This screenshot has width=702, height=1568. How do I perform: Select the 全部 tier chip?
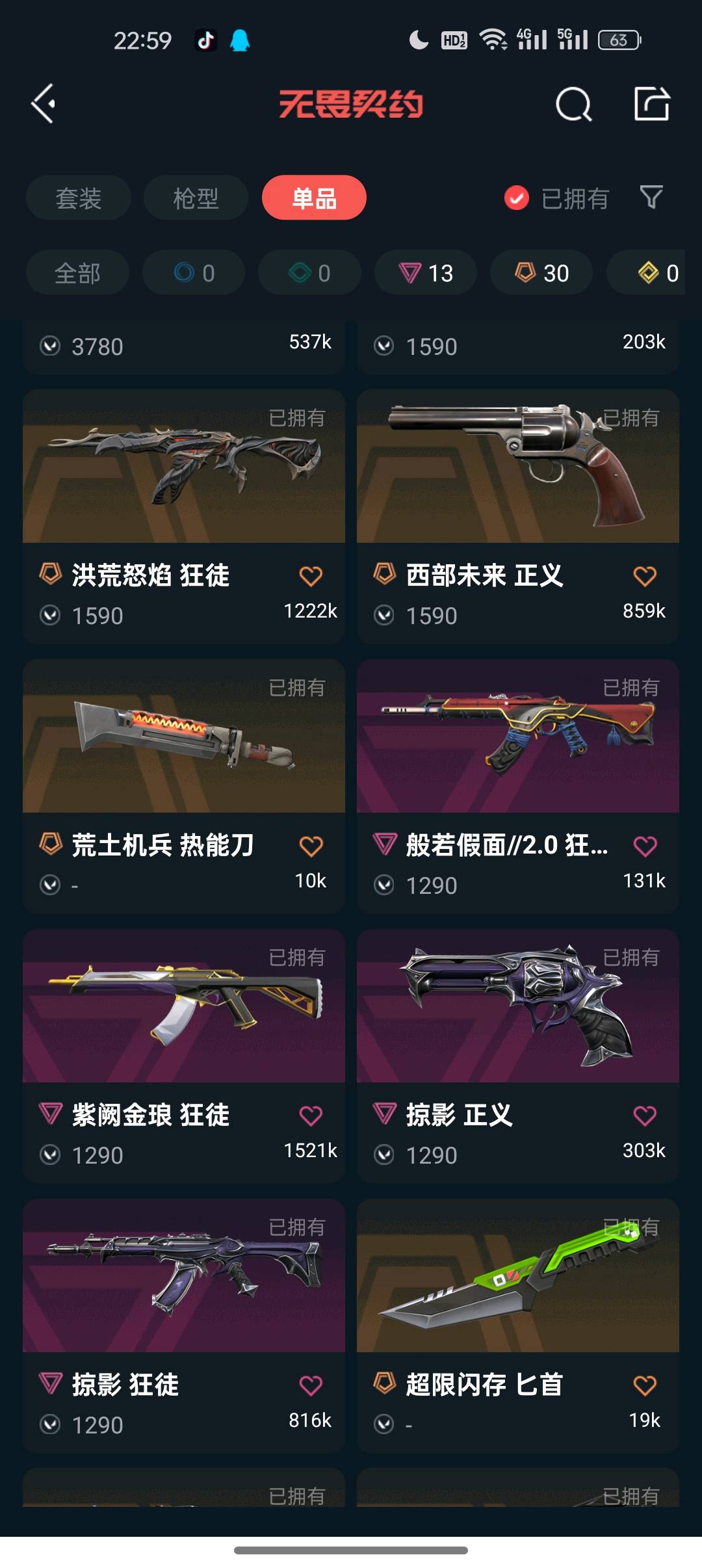tap(77, 272)
